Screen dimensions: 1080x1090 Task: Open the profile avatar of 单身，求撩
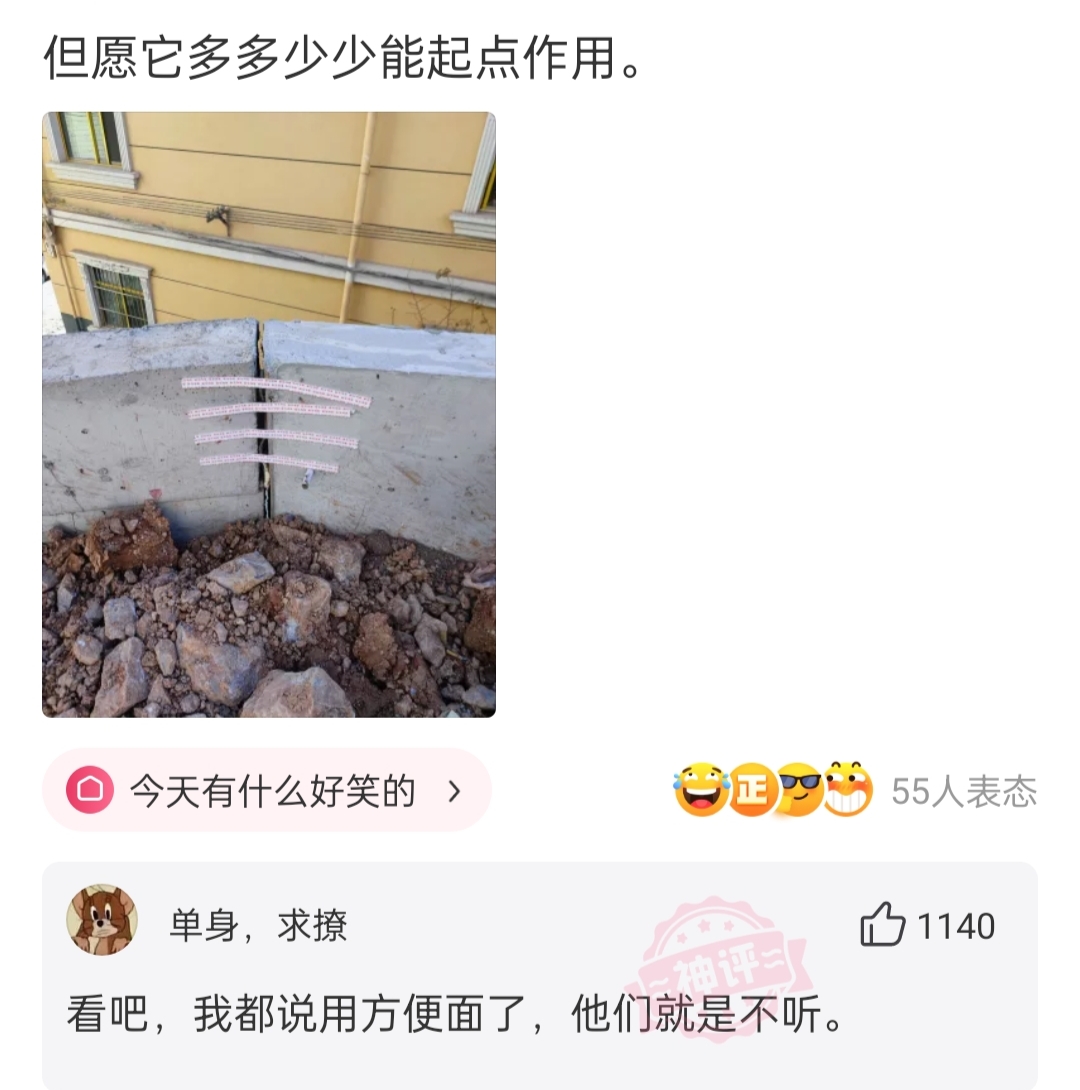[101, 919]
